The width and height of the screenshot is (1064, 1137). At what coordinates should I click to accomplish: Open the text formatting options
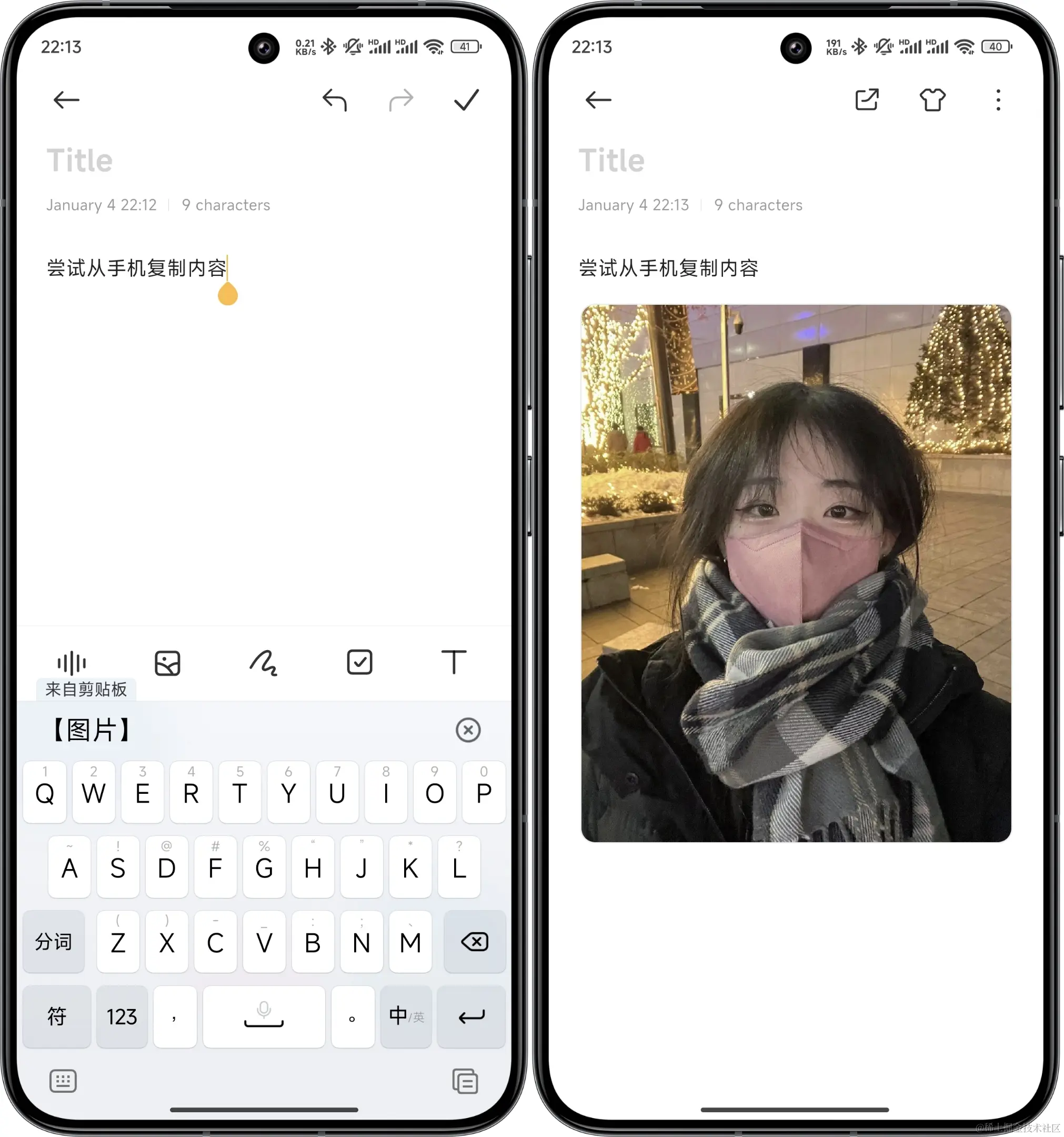pyautogui.click(x=454, y=663)
